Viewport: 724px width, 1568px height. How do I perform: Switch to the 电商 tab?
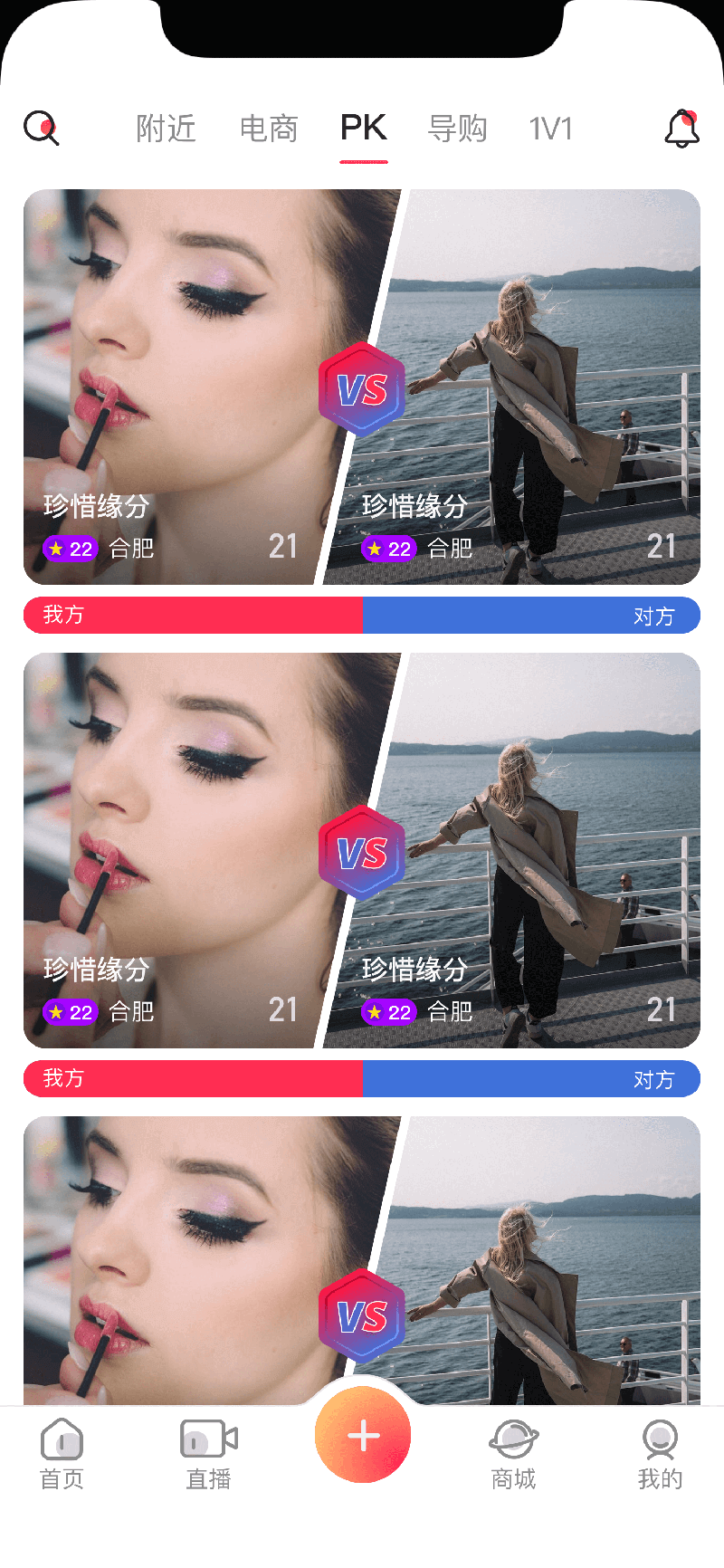tap(269, 129)
